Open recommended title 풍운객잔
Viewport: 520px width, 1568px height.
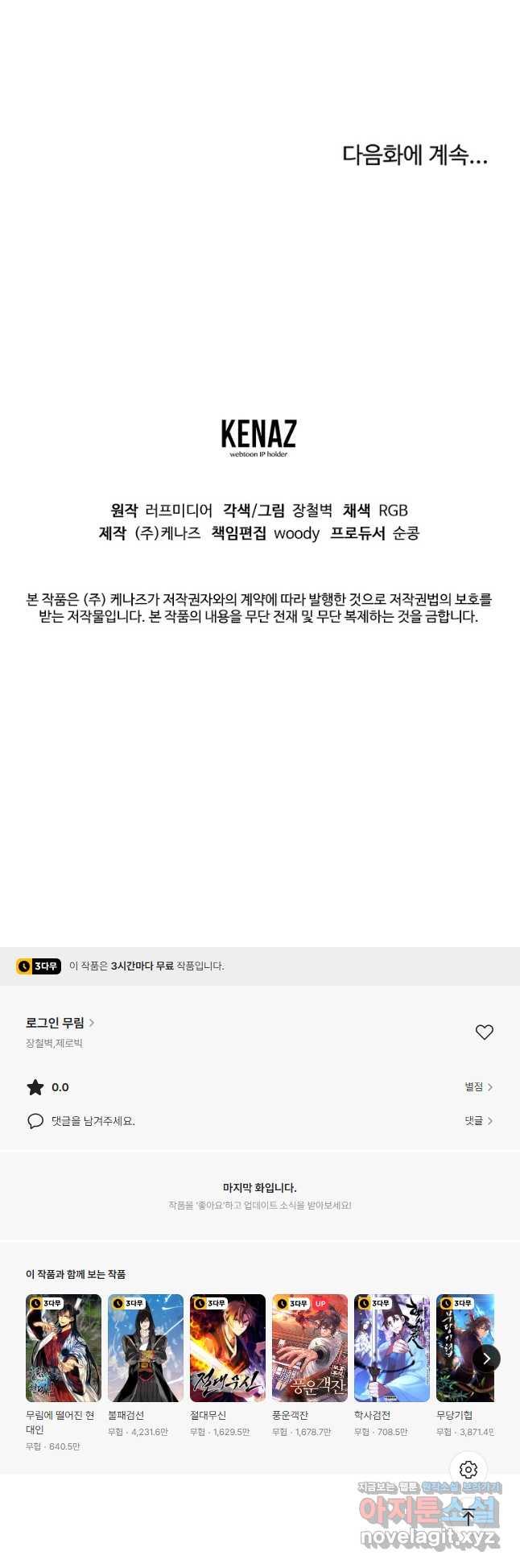(x=310, y=1348)
